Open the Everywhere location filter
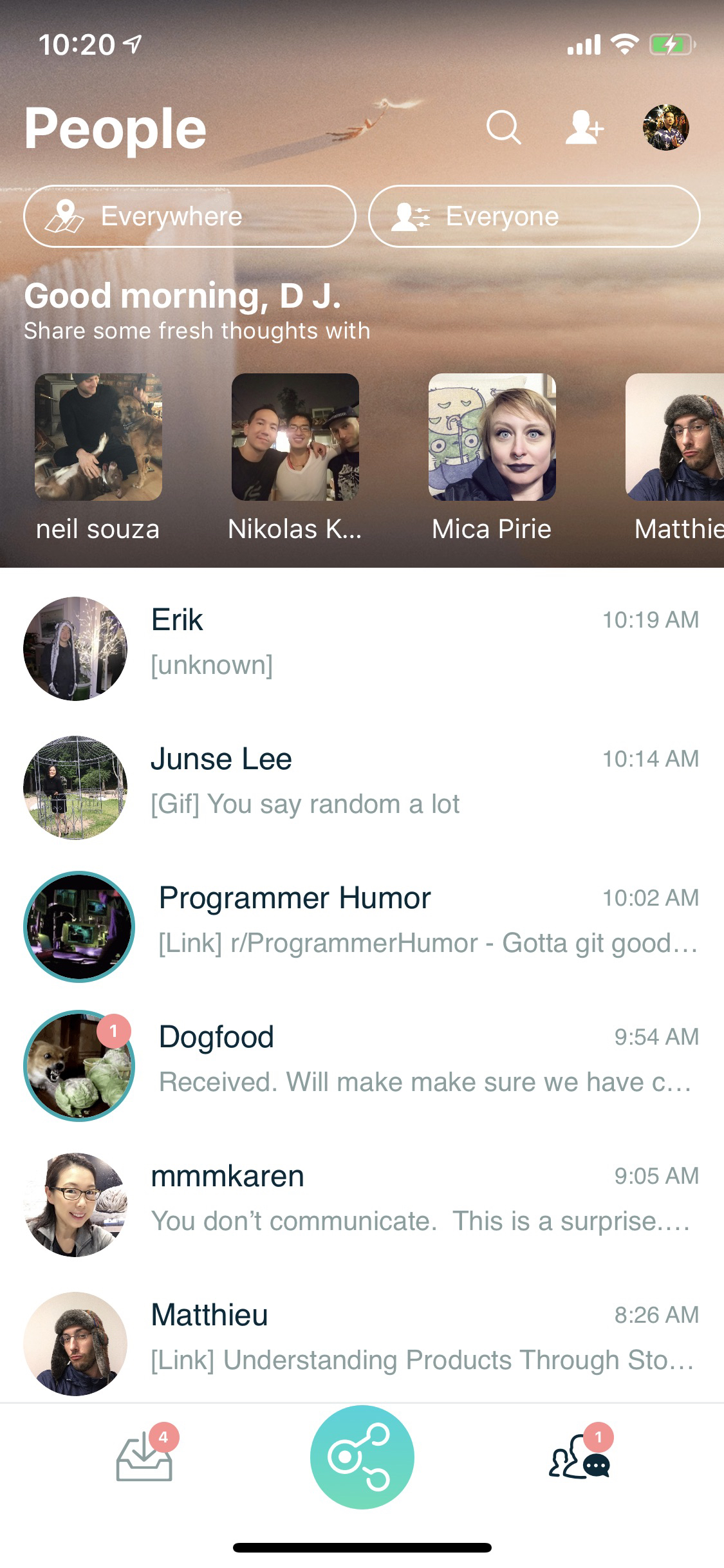This screenshot has width=724, height=1568. point(189,216)
